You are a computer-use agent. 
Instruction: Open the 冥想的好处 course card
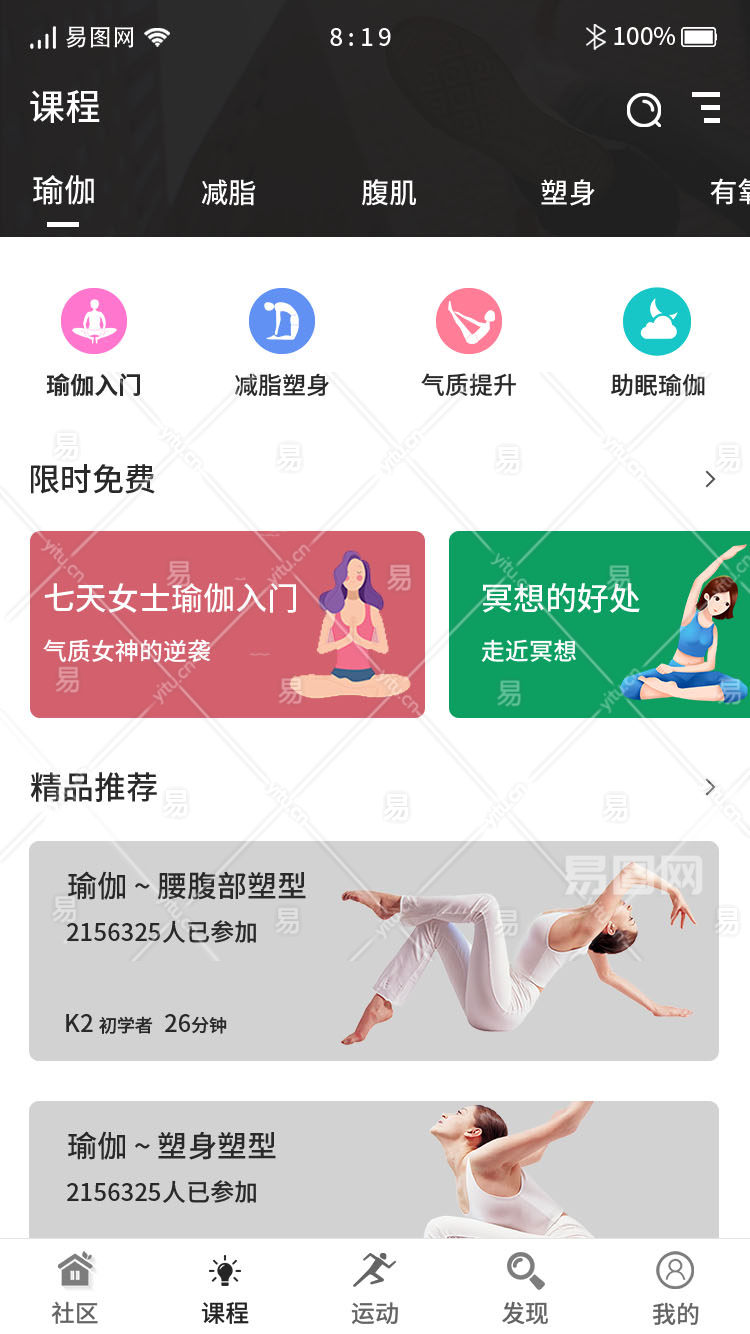598,624
